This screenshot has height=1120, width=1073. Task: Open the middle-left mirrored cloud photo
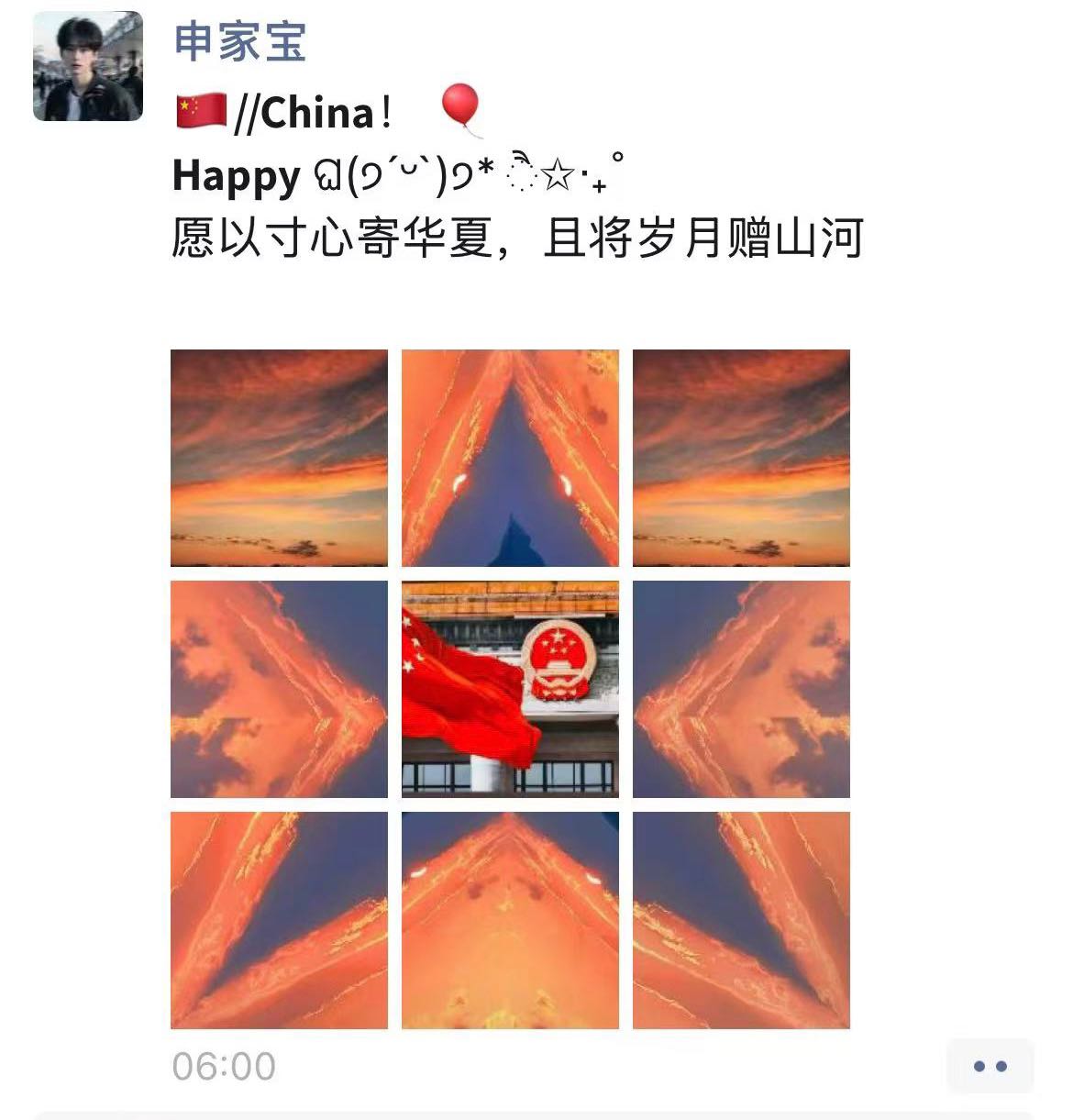click(279, 689)
